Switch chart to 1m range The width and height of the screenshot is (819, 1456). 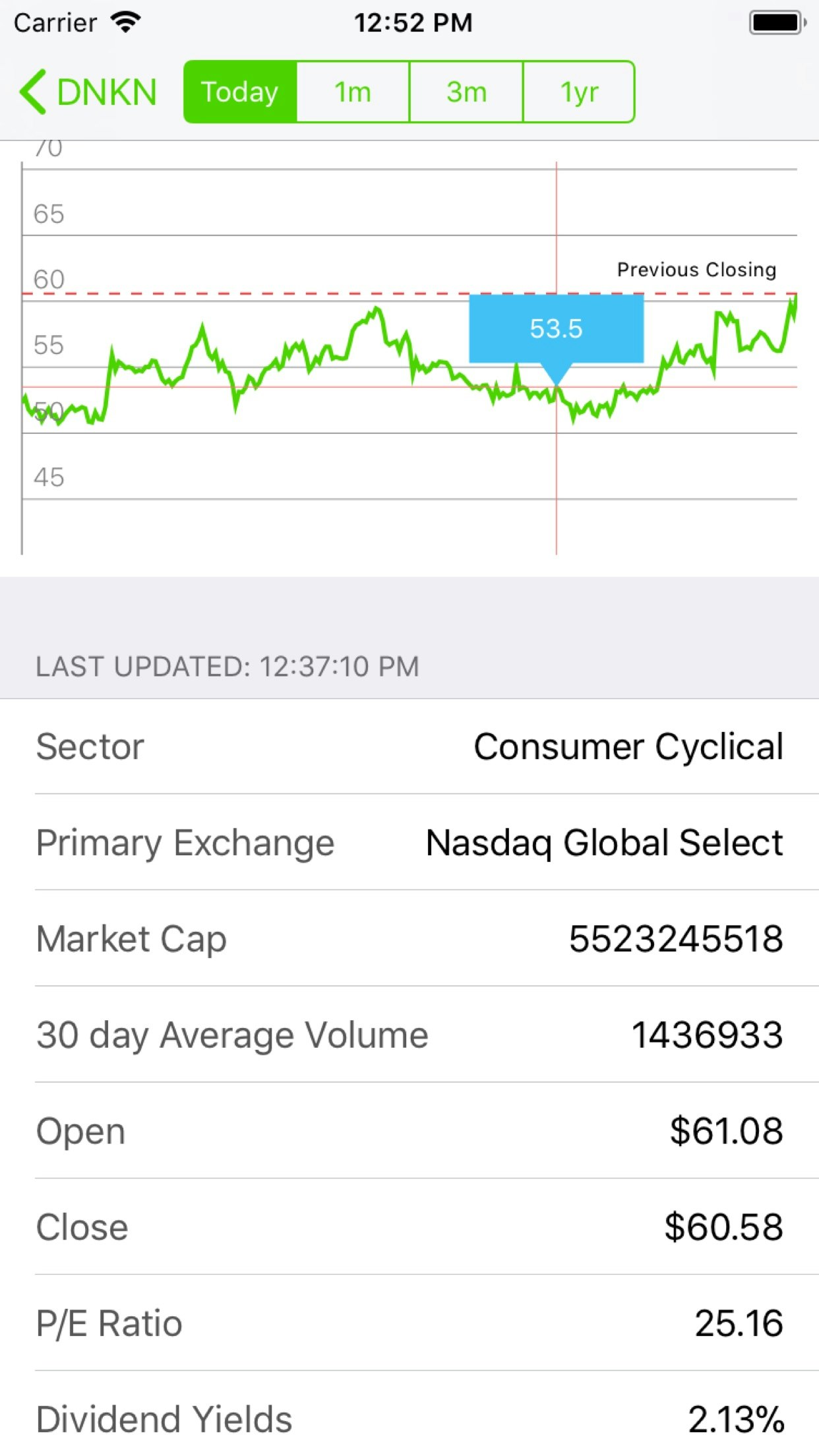pos(352,92)
